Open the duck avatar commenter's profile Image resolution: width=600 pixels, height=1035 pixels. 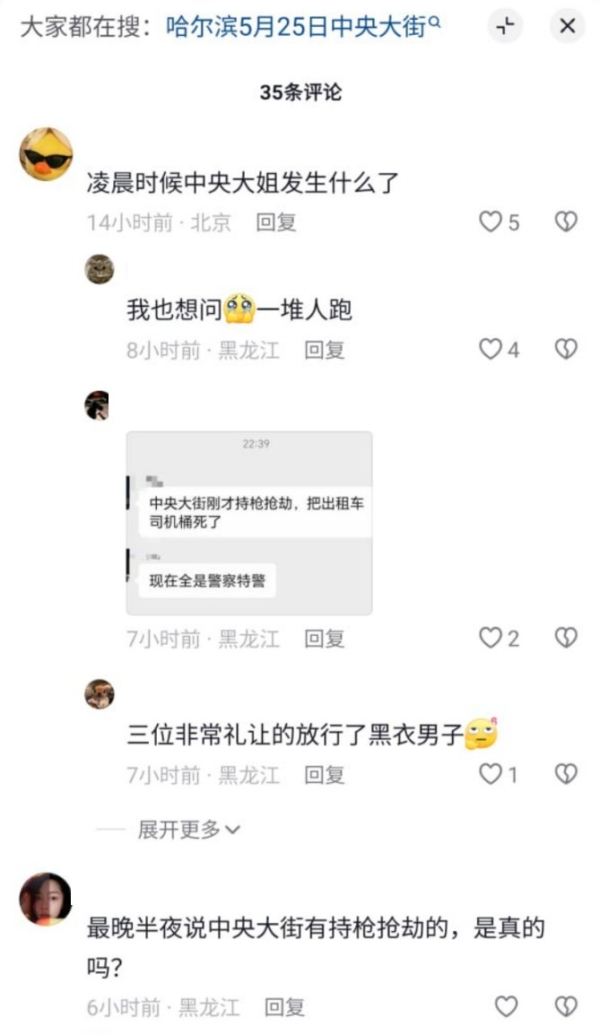[x=46, y=153]
